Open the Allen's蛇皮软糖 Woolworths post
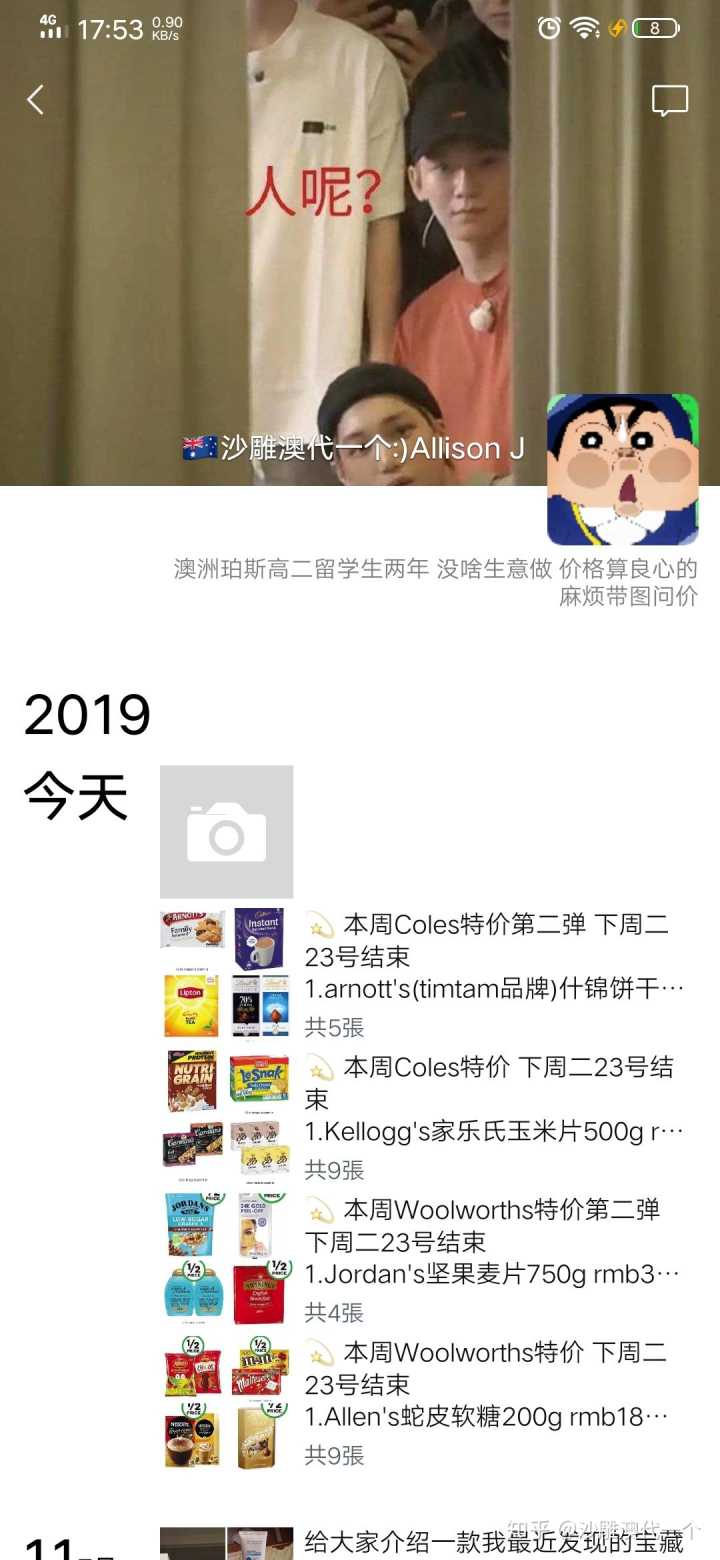The width and height of the screenshot is (720, 1560). 494,1400
